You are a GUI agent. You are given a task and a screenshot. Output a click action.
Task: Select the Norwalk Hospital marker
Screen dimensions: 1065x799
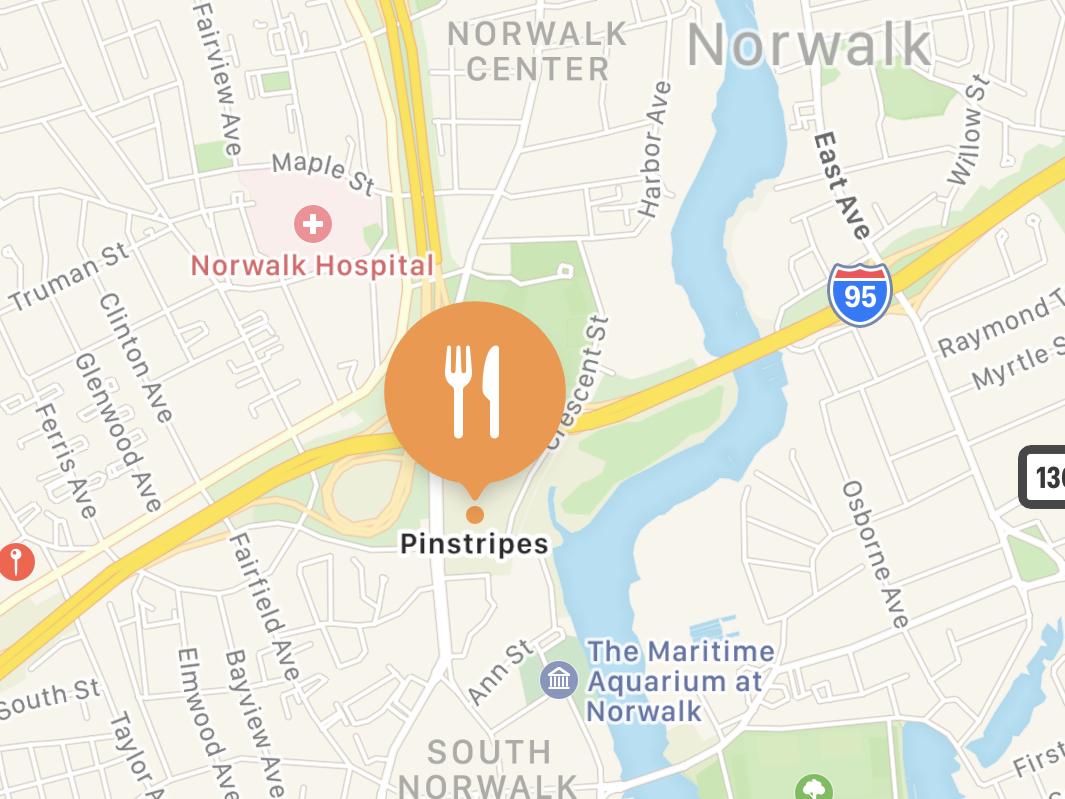pos(313,224)
